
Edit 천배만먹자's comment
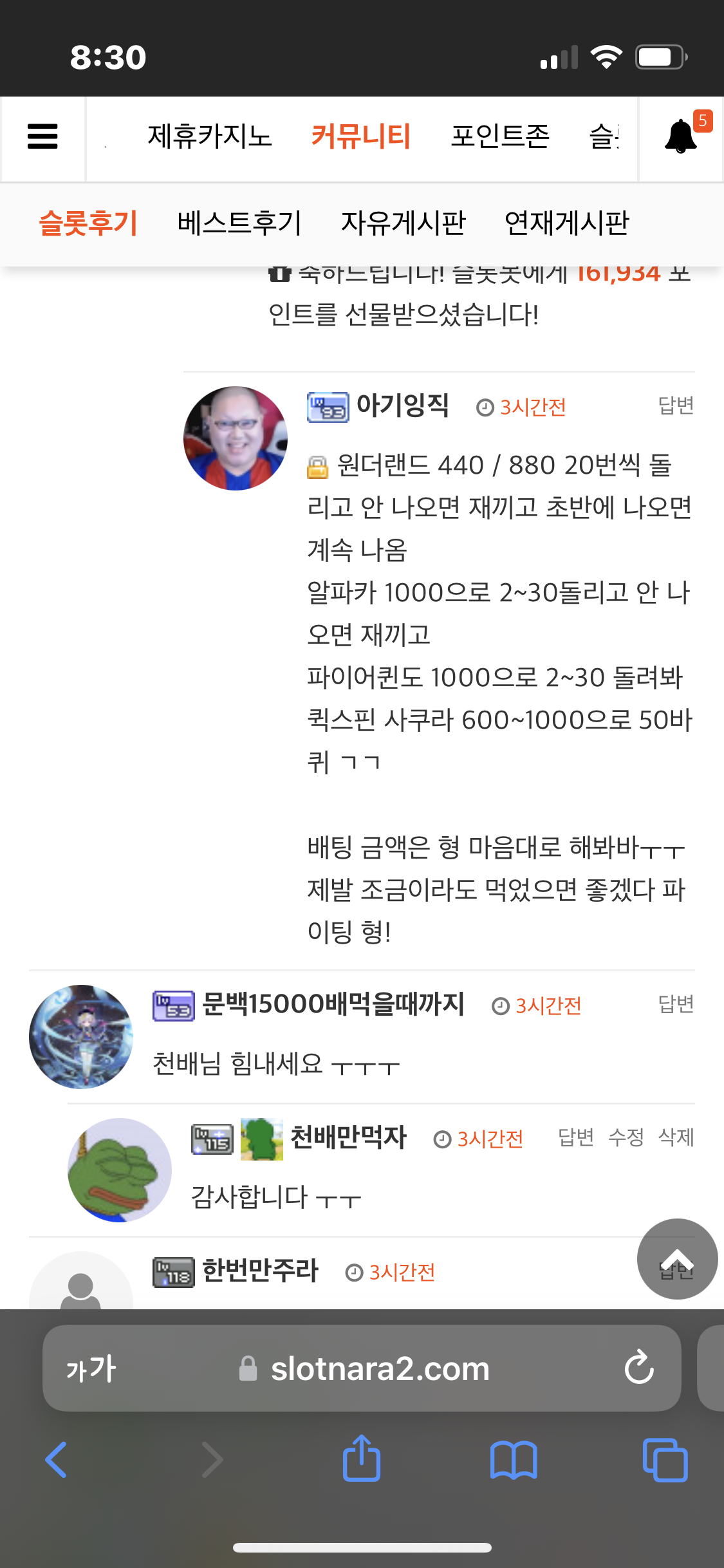626,1137
